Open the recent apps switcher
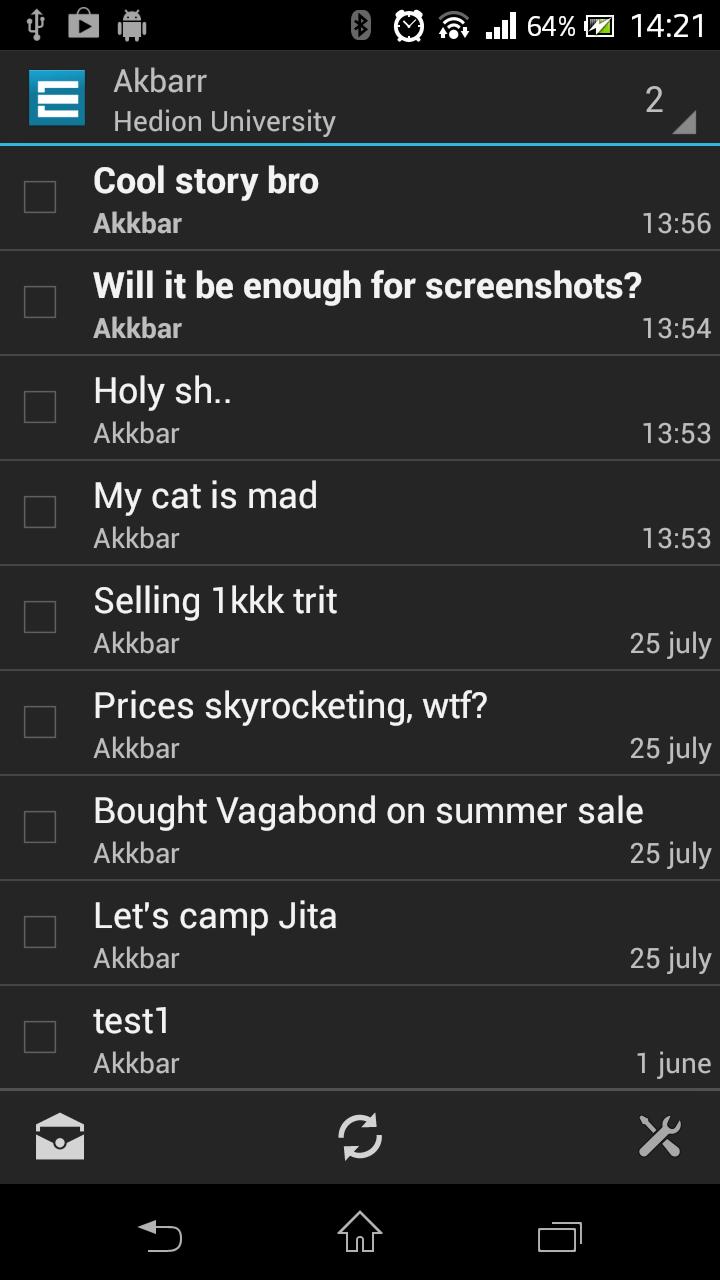 [x=559, y=1237]
